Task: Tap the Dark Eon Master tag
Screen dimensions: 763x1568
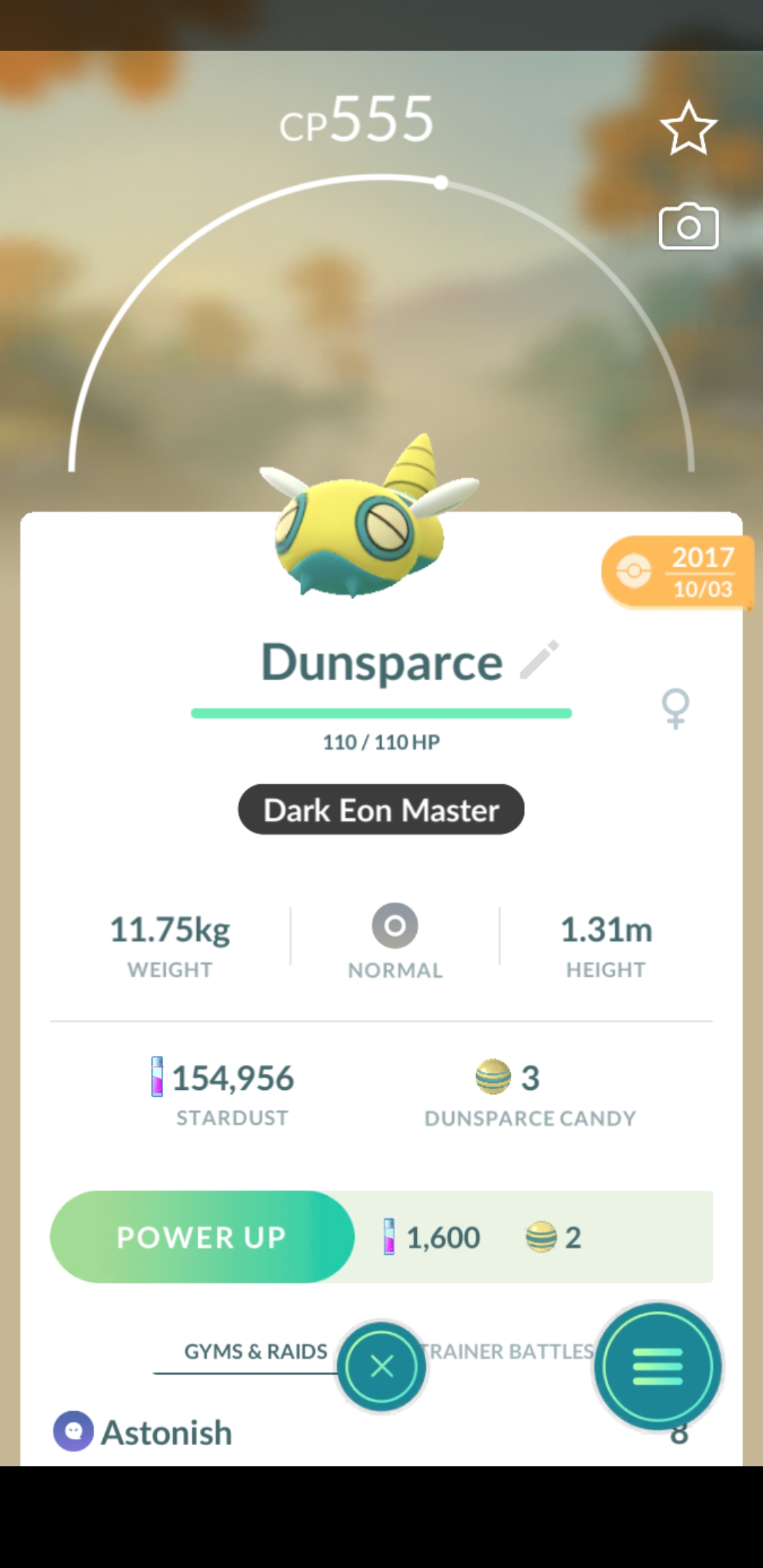Action: [x=381, y=809]
